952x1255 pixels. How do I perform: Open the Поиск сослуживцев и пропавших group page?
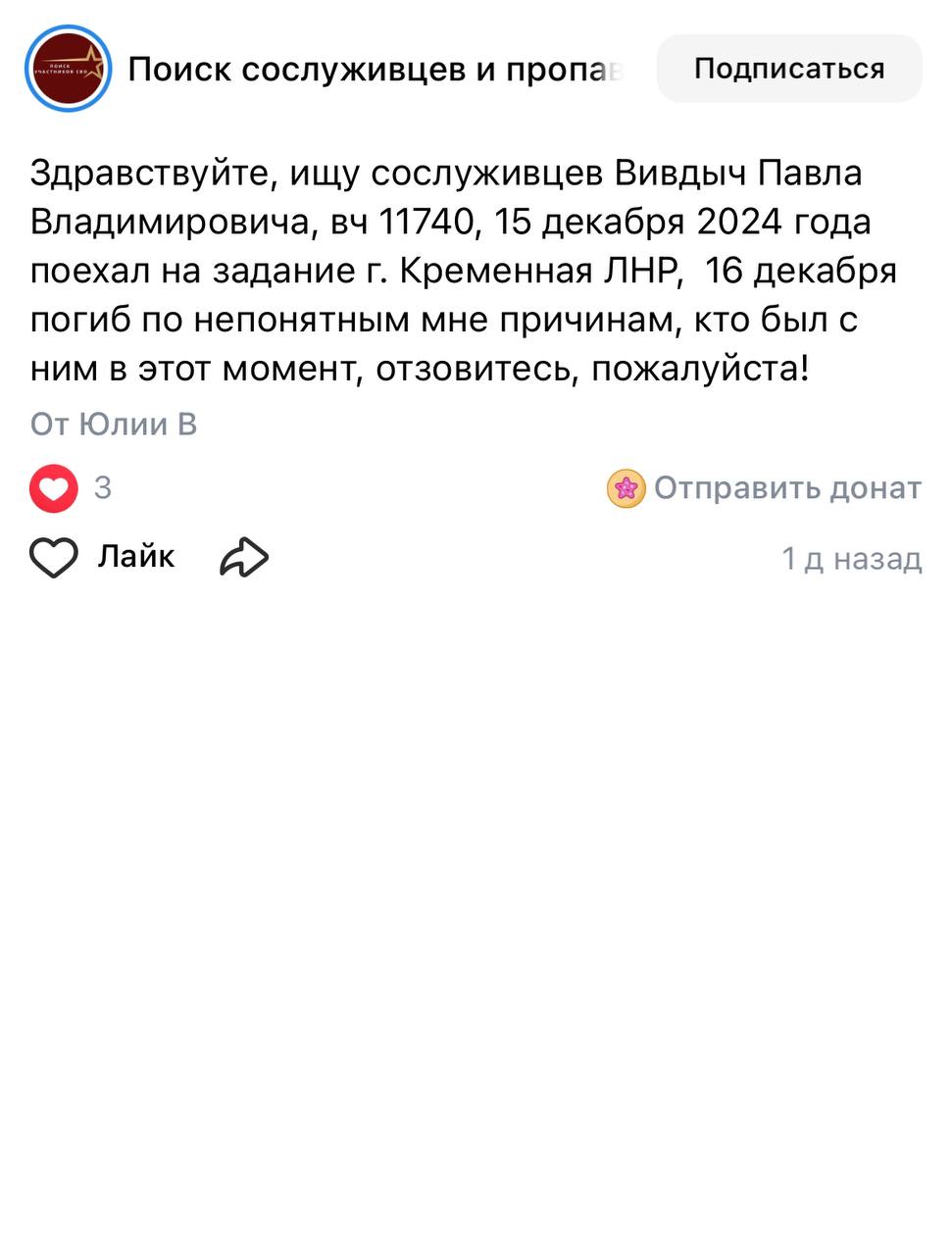375,70
